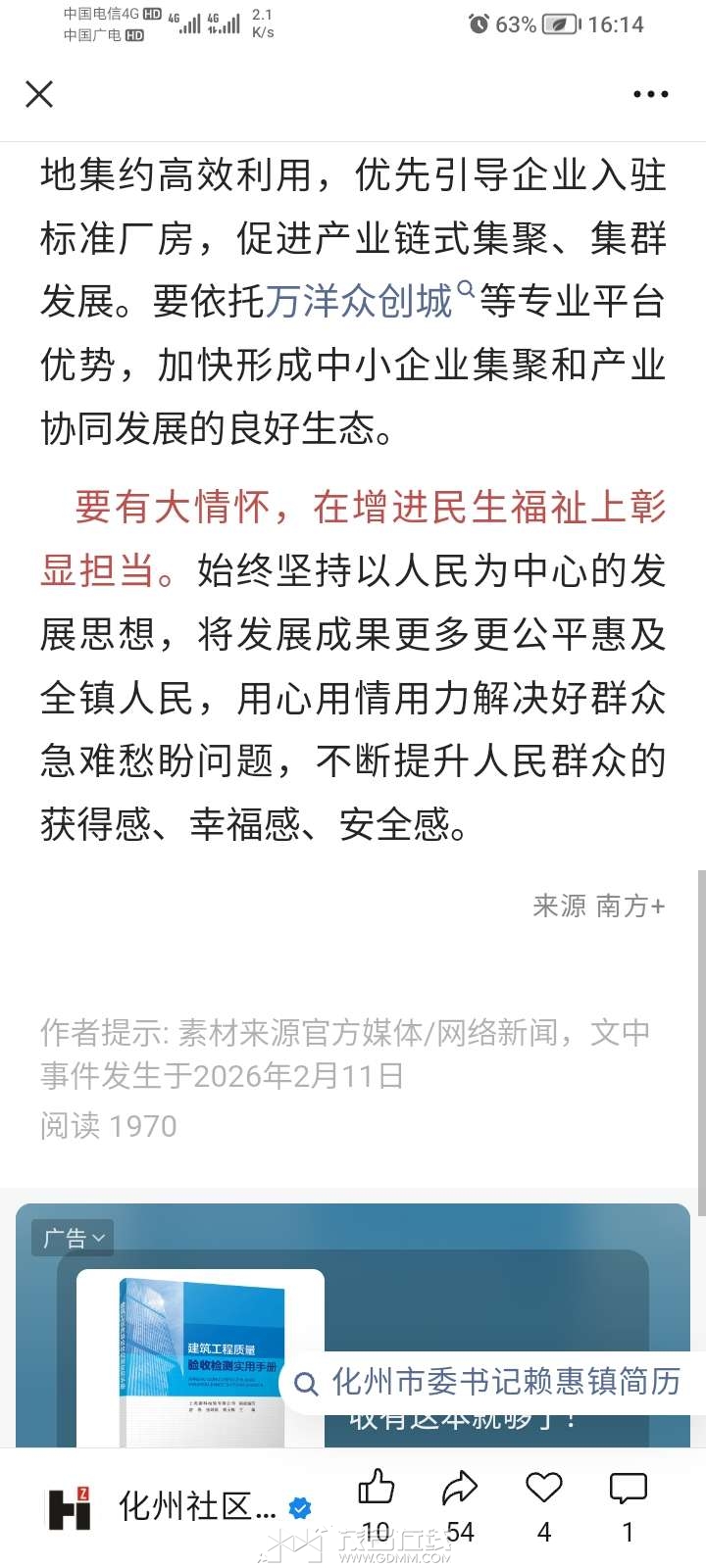This screenshot has height=1568, width=706.
Task: Tap the heart icon for this article
Action: [x=543, y=1490]
